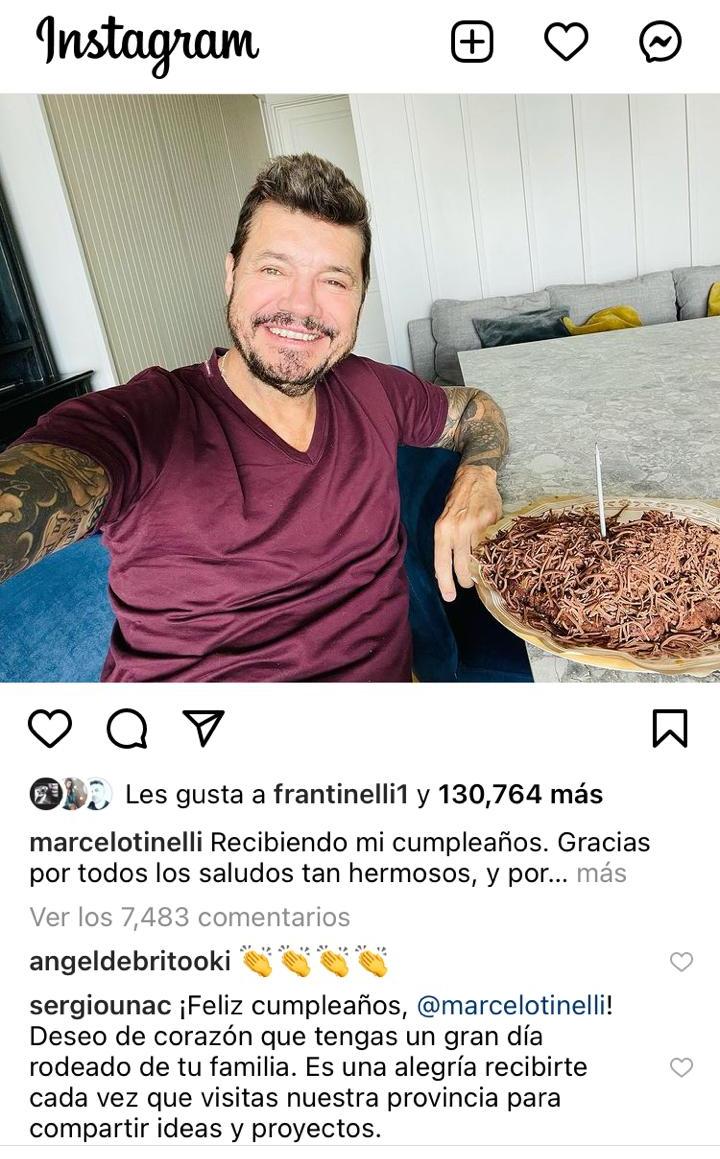Image resolution: width=720 pixels, height=1159 pixels.
Task: Open marcelotinelli's profile from the caption
Action: pos(116,842)
